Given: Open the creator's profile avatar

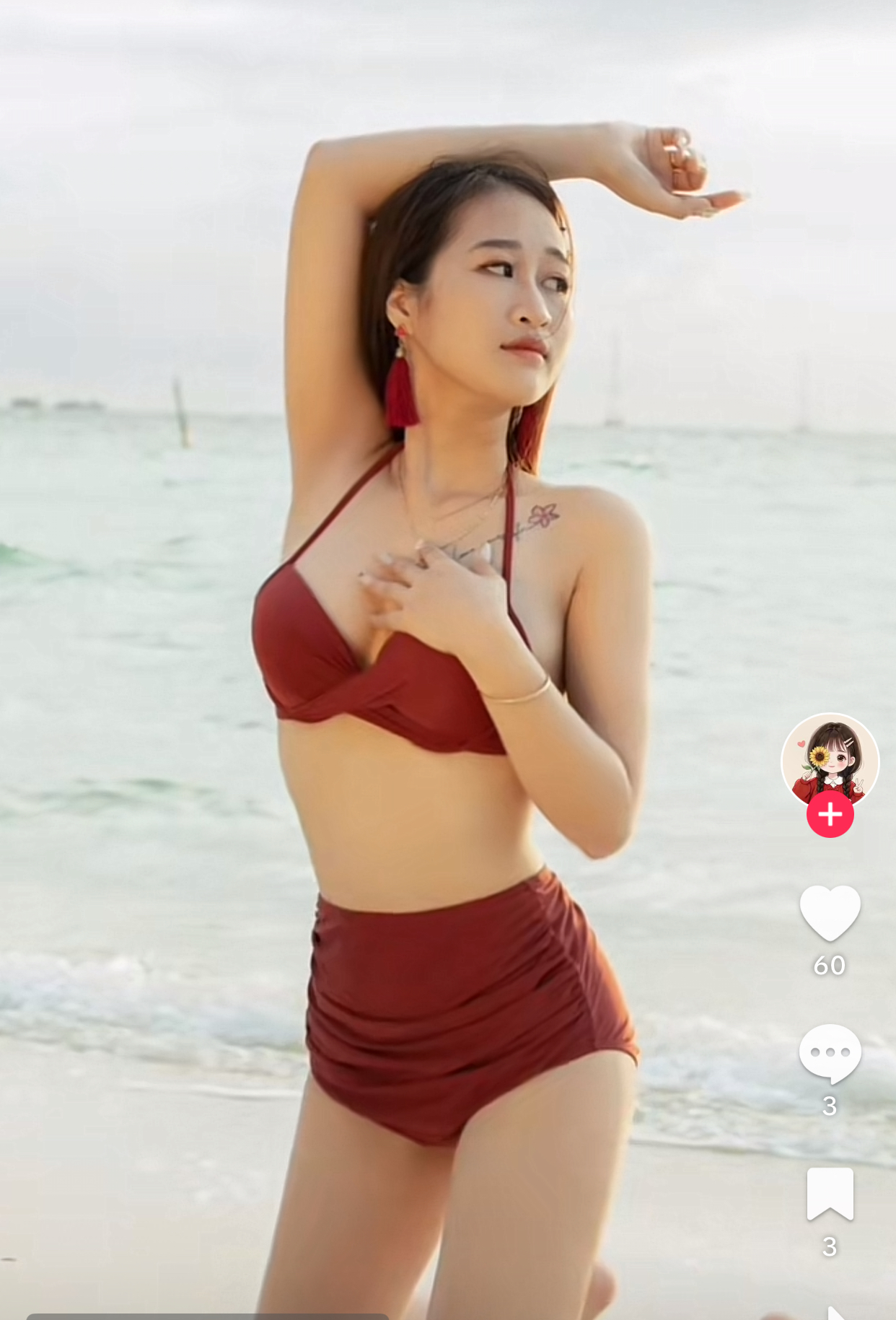Looking at the screenshot, I should 830,758.
